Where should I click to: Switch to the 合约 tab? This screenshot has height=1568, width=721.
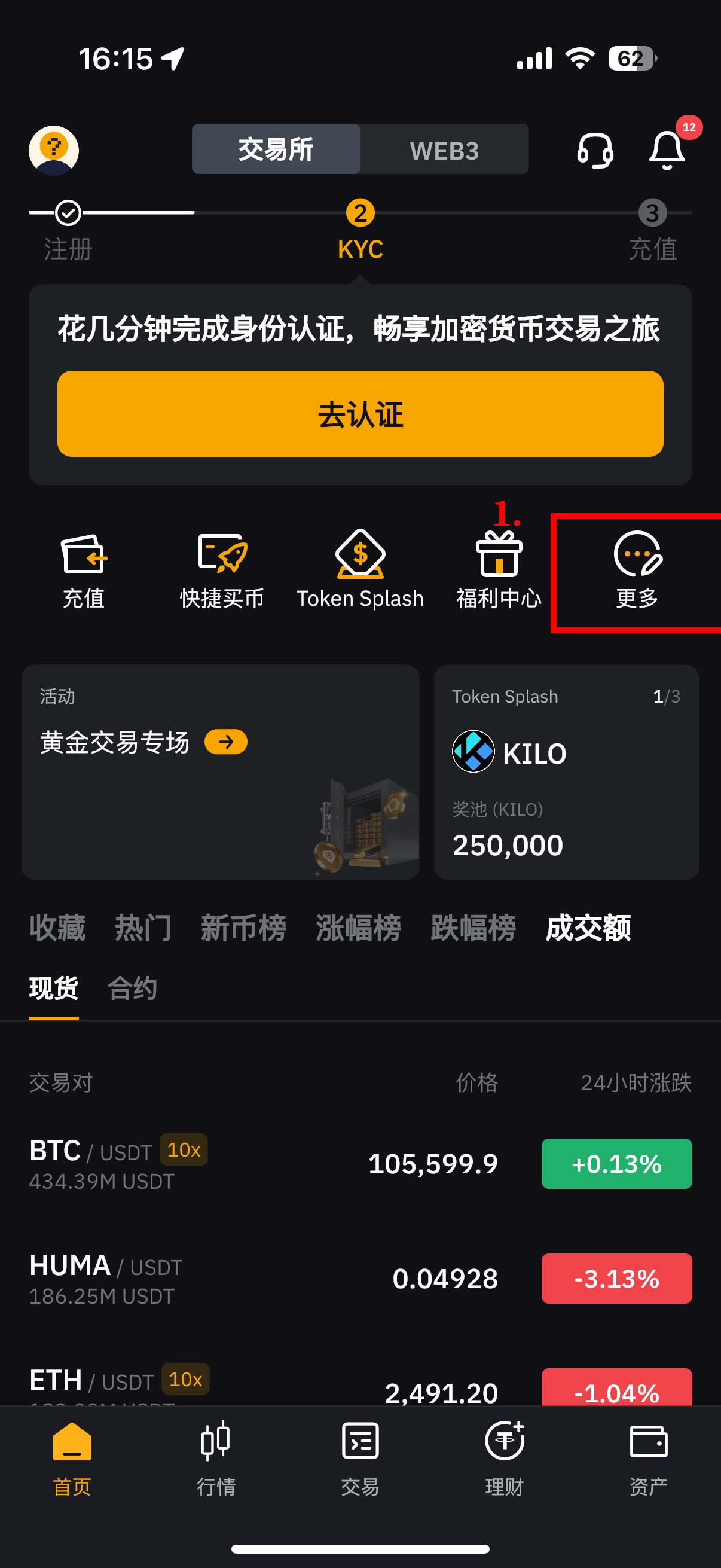[x=132, y=987]
